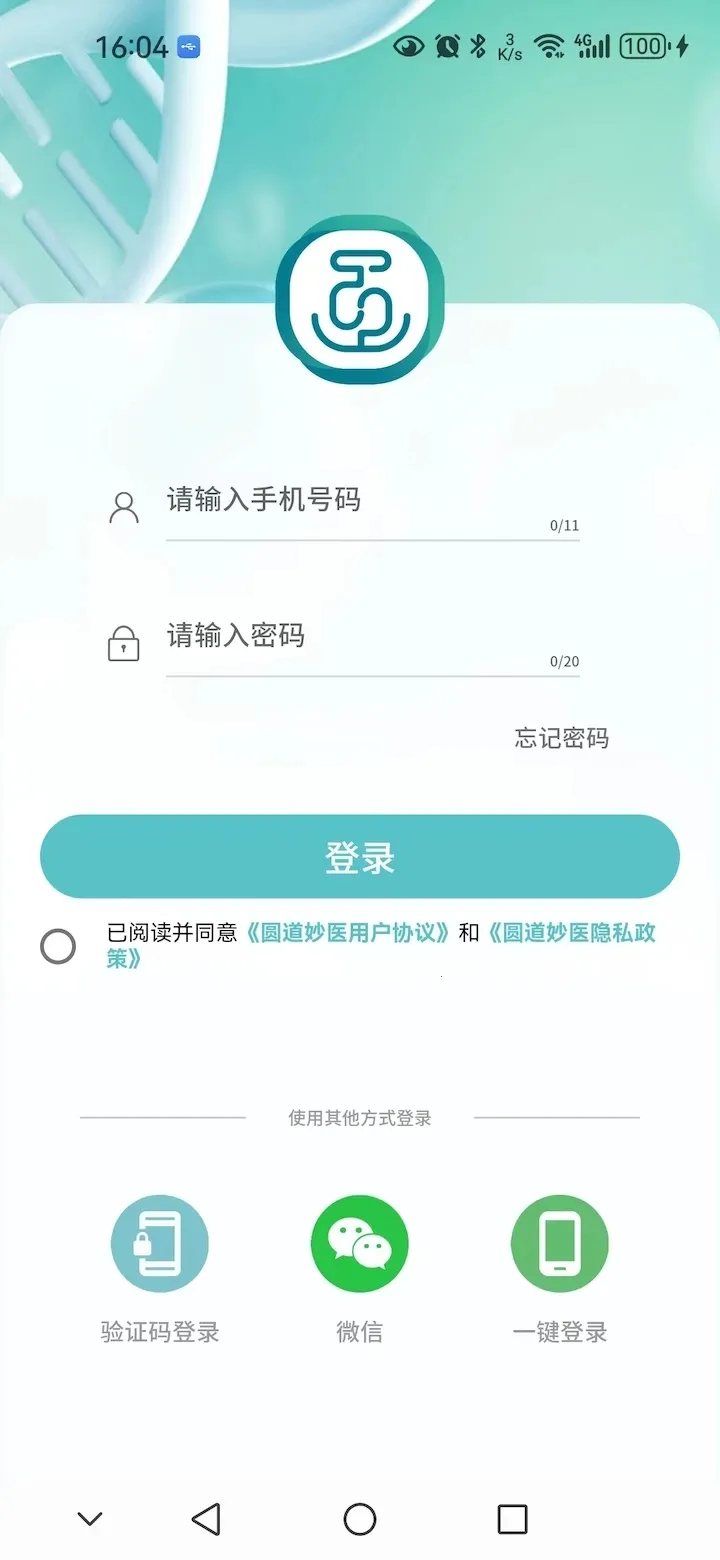
Task: Enable agreement acceptance before logging in
Action: point(57,945)
